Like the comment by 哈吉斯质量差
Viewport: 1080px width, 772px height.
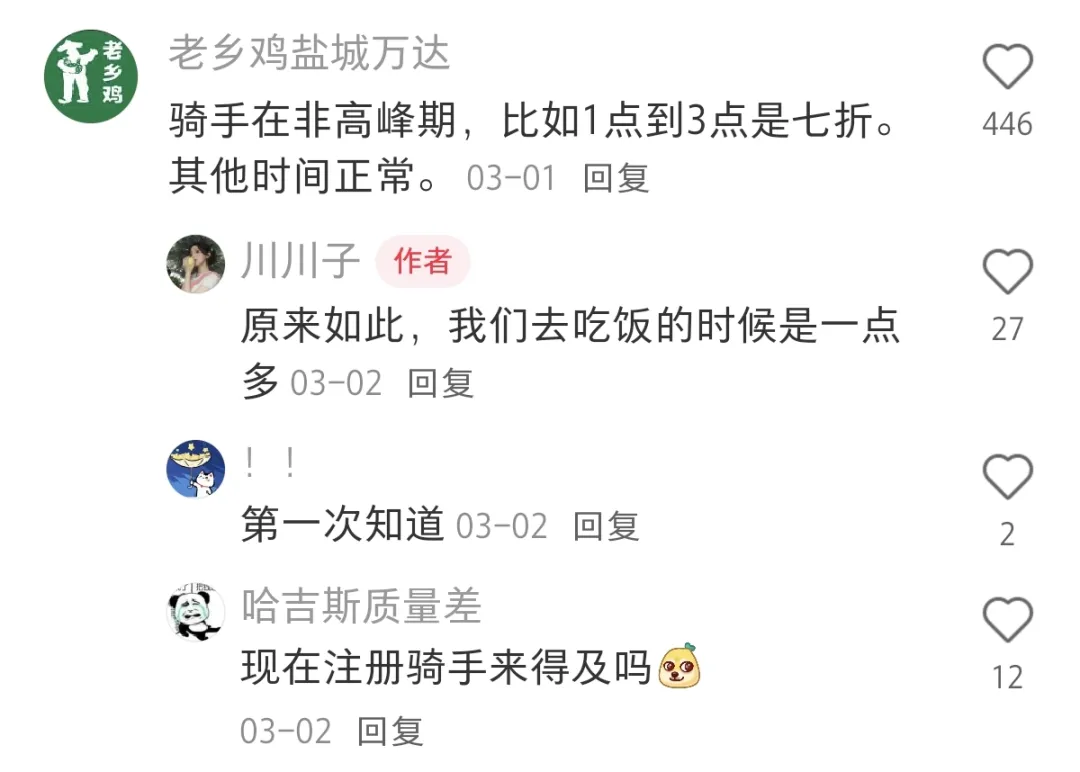[x=1007, y=621]
